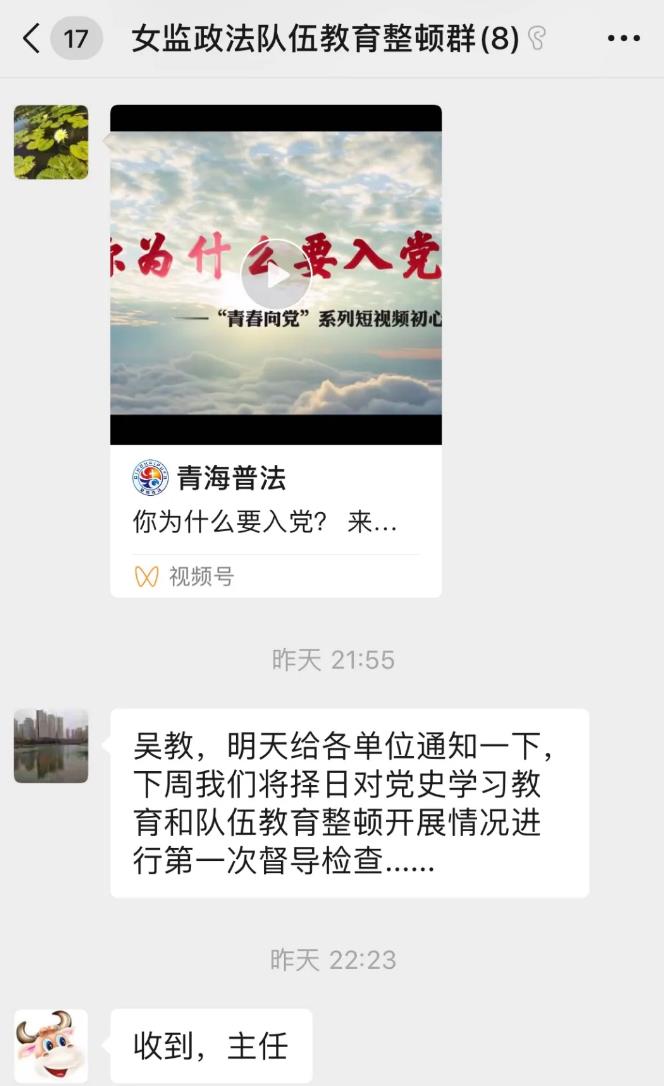View the cartoon cow avatar's profile
This screenshot has height=1086, width=664.
click(51, 1045)
